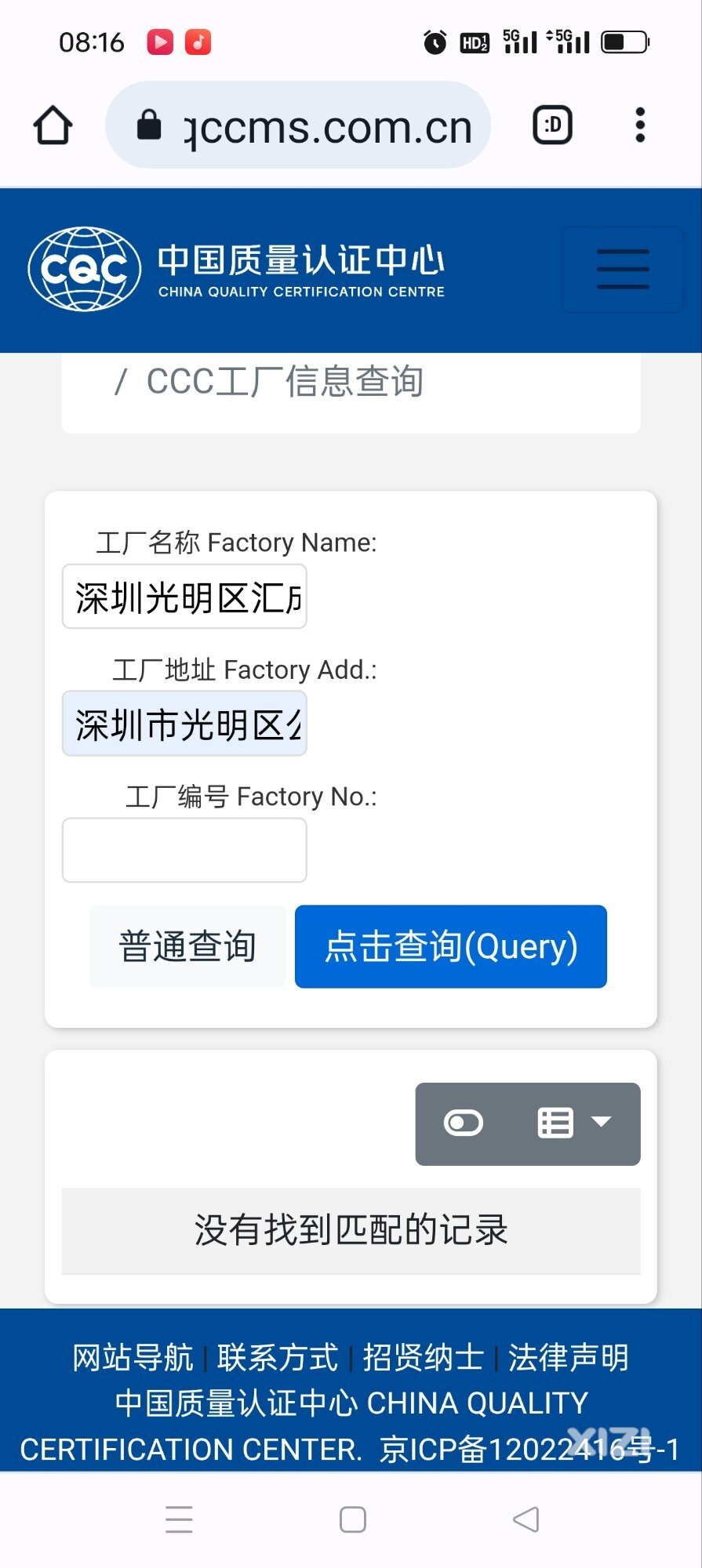Open the browser tab switcher
This screenshot has width=702, height=1568.
click(x=553, y=125)
